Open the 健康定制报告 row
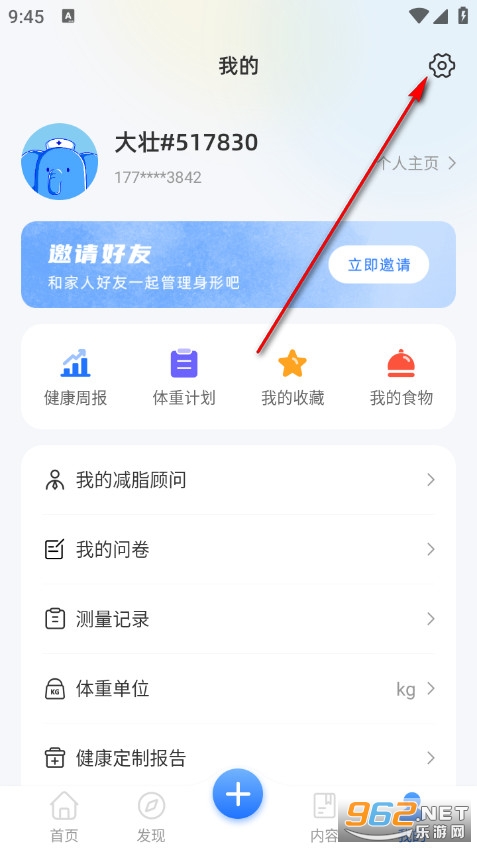Image resolution: width=477 pixels, height=848 pixels. pyautogui.click(x=238, y=758)
